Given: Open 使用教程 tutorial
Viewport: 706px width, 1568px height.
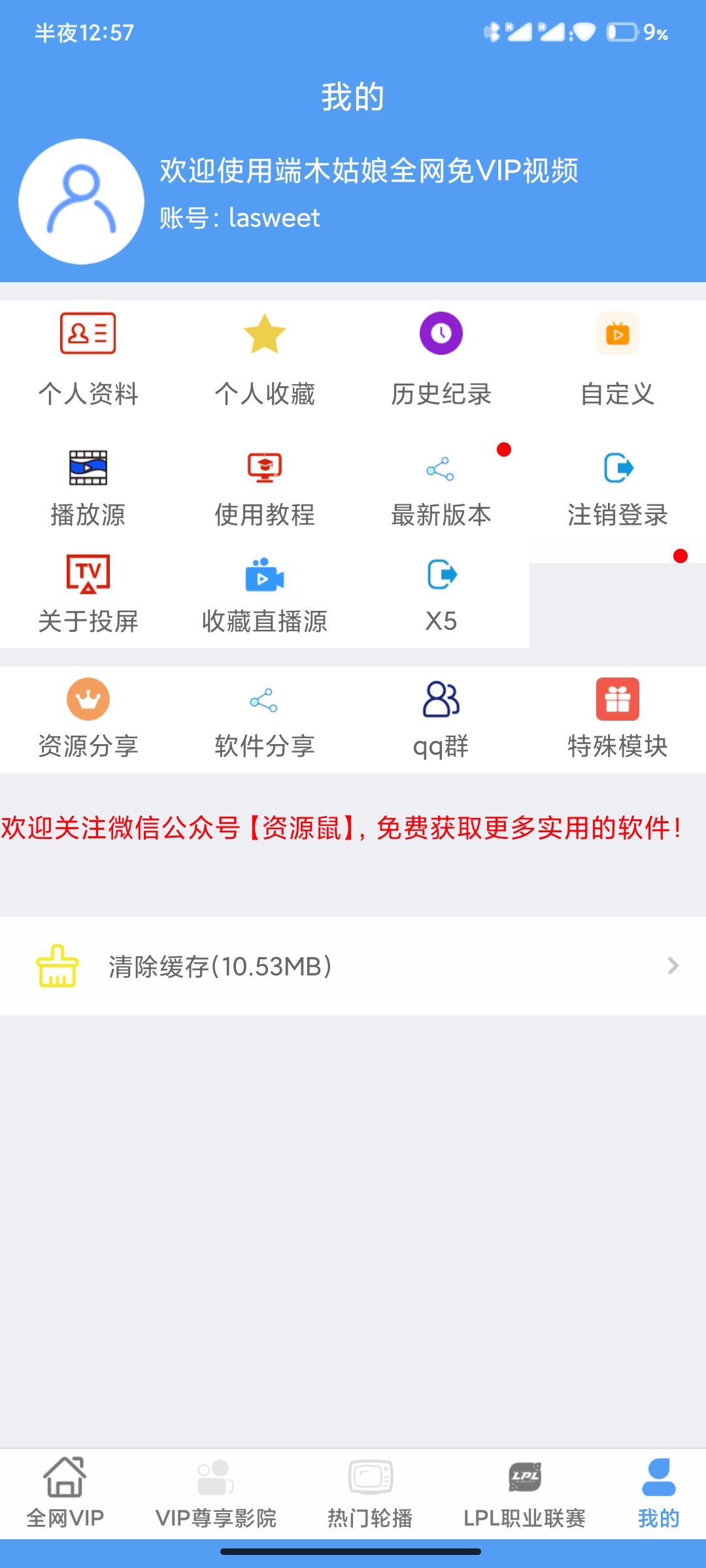Looking at the screenshot, I should coord(265,487).
